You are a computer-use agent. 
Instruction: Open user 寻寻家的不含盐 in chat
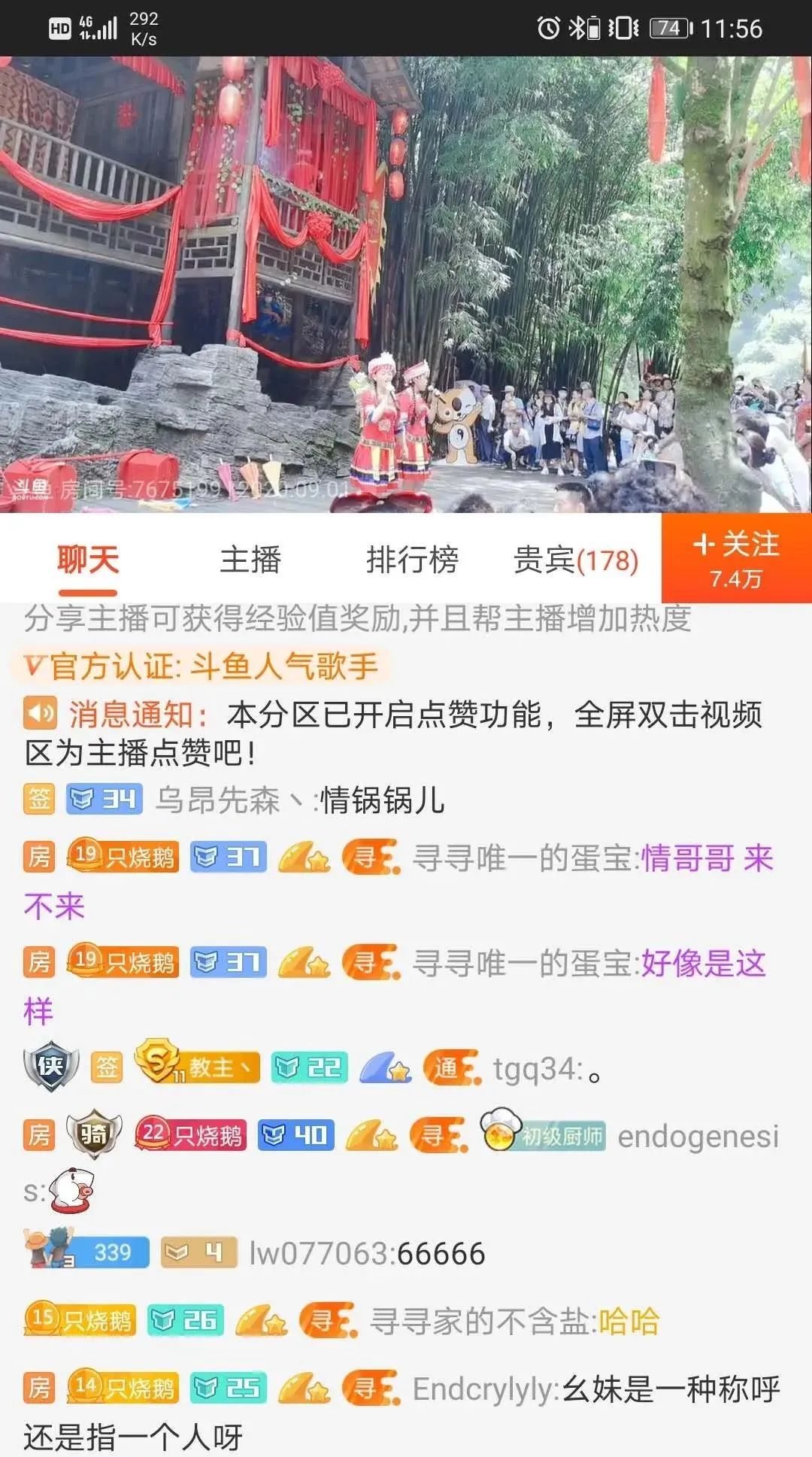(481, 1321)
